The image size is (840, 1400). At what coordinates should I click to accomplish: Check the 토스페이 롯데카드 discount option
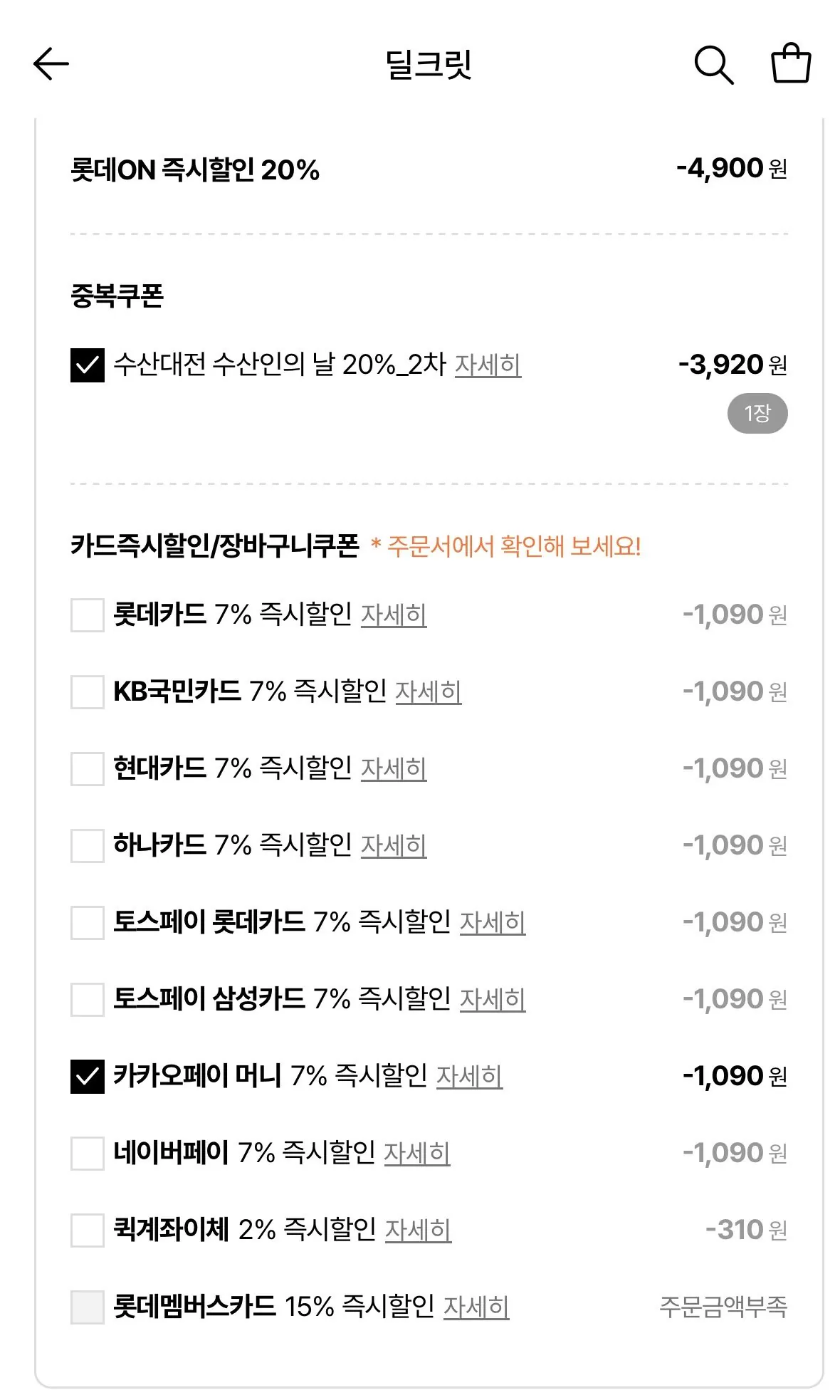pyautogui.click(x=87, y=923)
